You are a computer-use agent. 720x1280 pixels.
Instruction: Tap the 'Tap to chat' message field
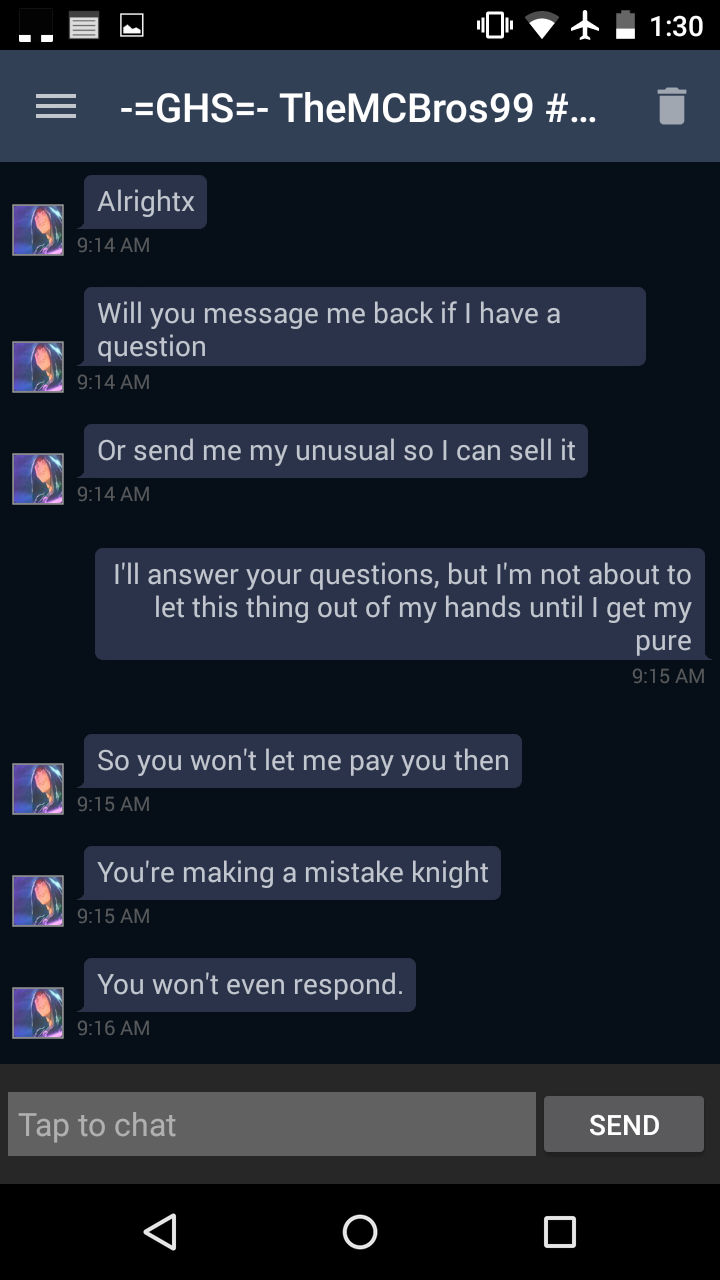[272, 1125]
